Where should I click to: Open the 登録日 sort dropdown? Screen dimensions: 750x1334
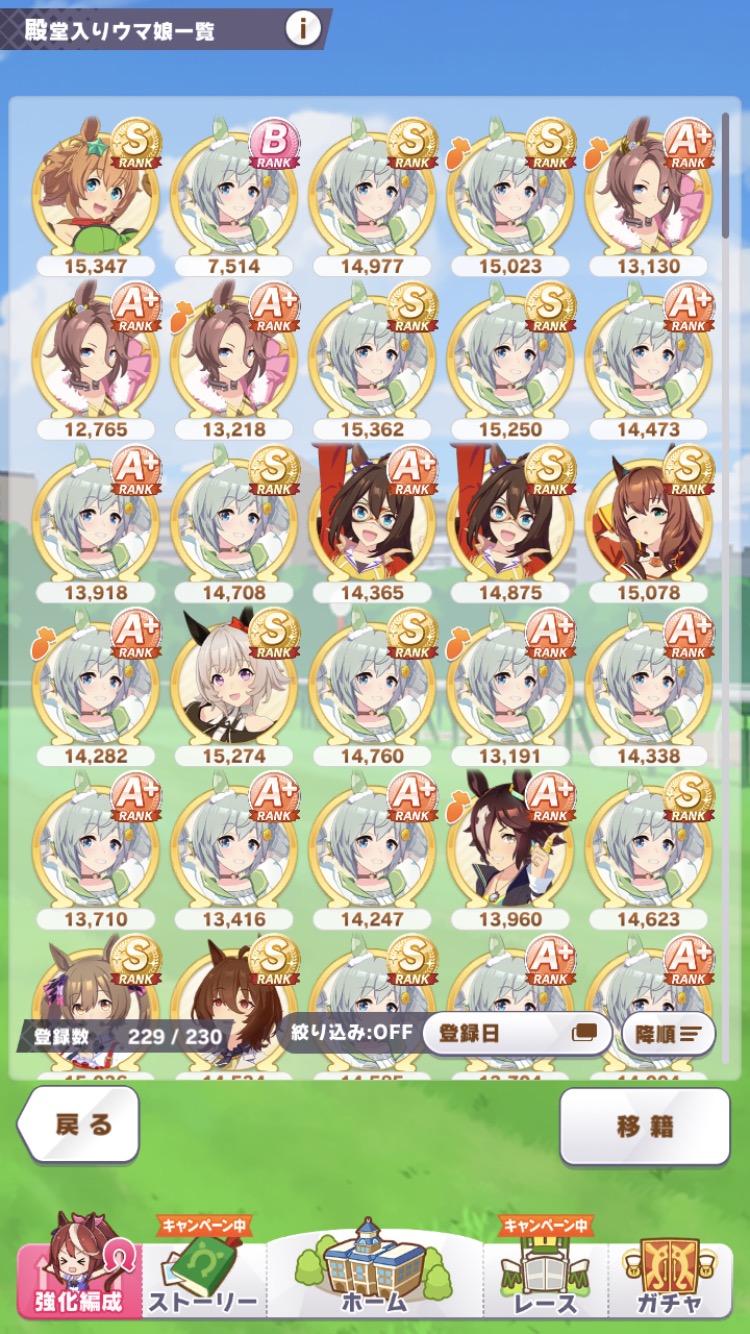tap(518, 1033)
